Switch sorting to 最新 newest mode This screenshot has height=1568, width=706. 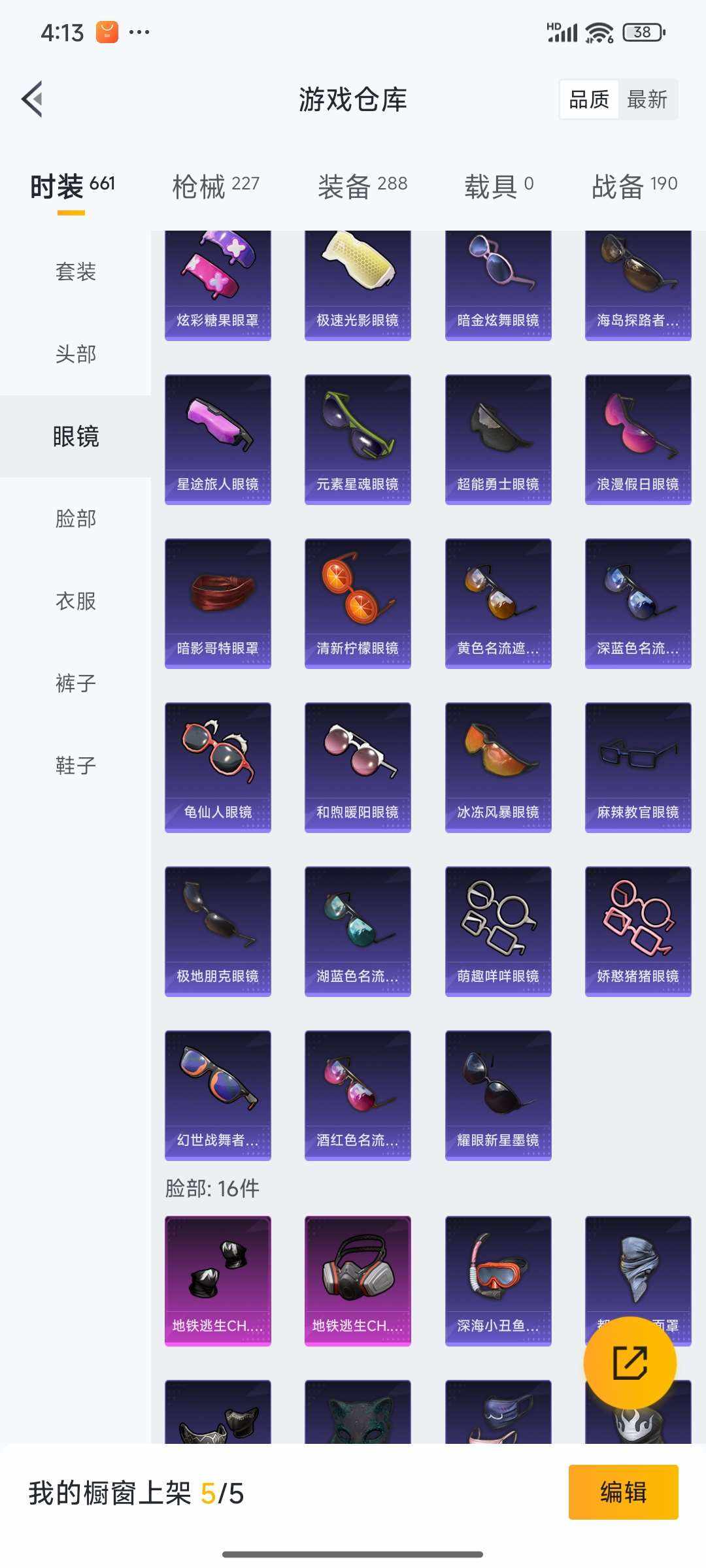pos(647,99)
